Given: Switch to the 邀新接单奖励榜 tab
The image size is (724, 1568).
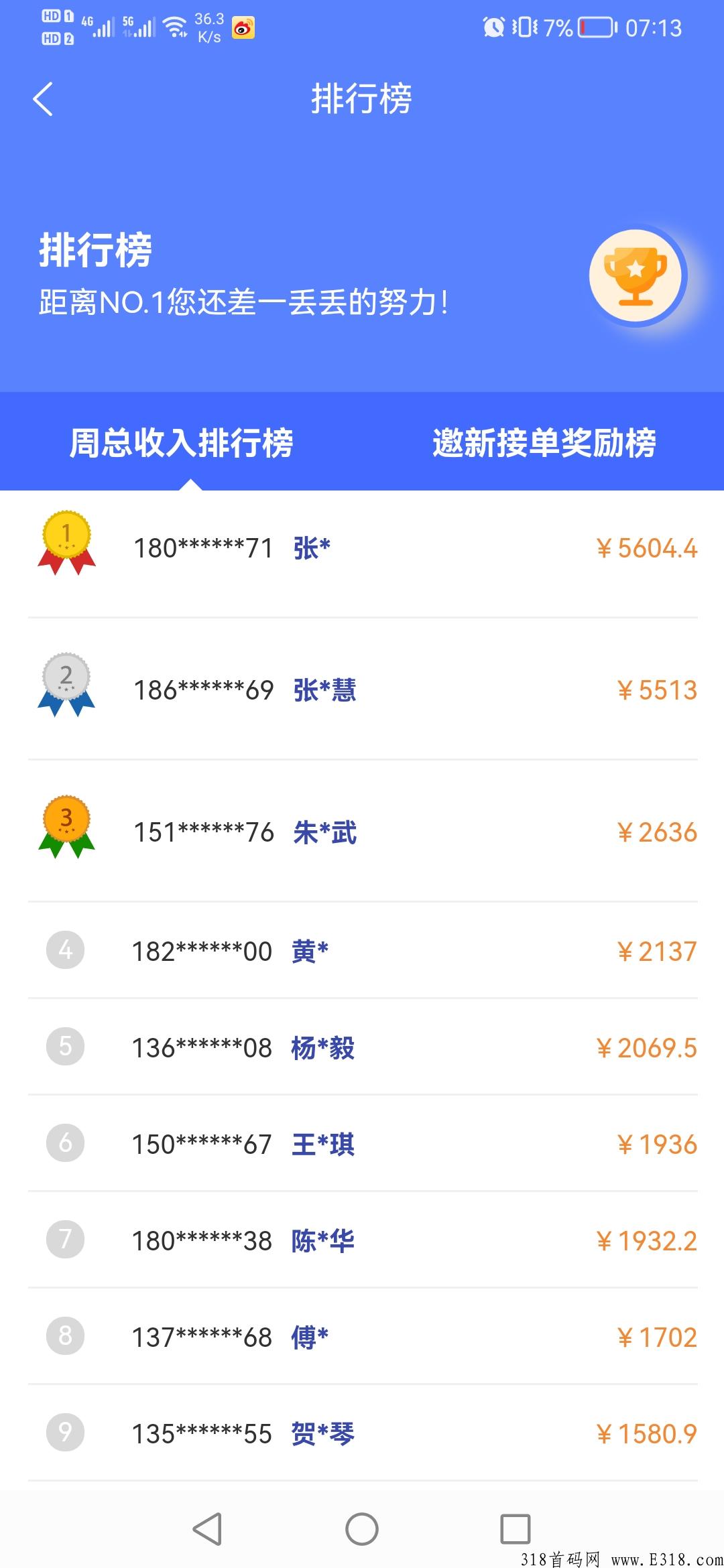Looking at the screenshot, I should click(x=544, y=443).
